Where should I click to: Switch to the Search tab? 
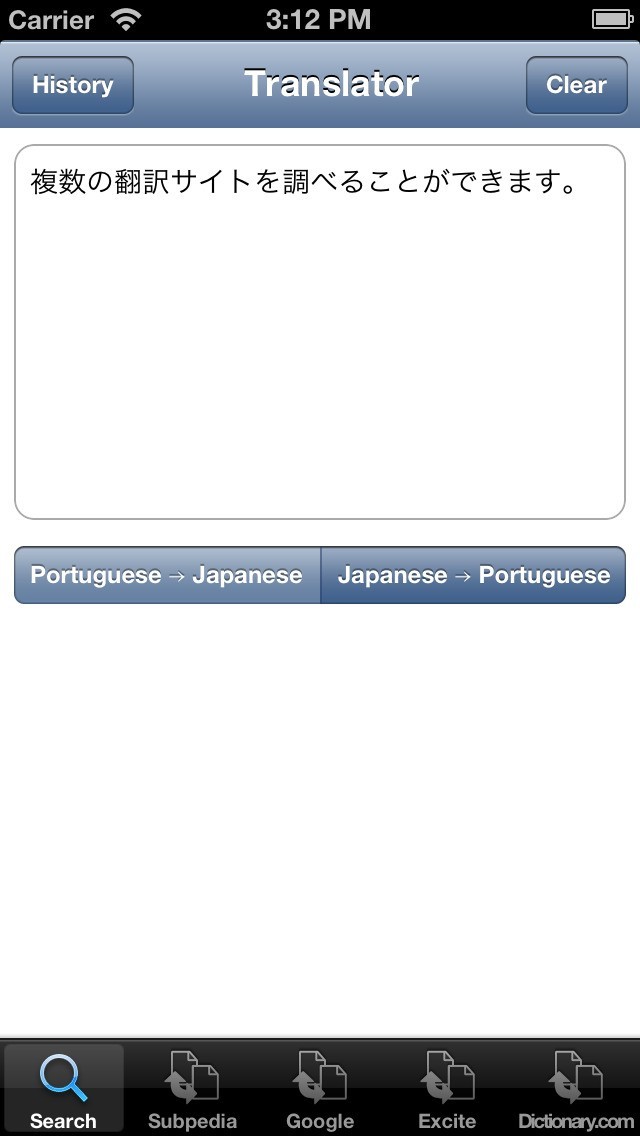click(x=63, y=1090)
